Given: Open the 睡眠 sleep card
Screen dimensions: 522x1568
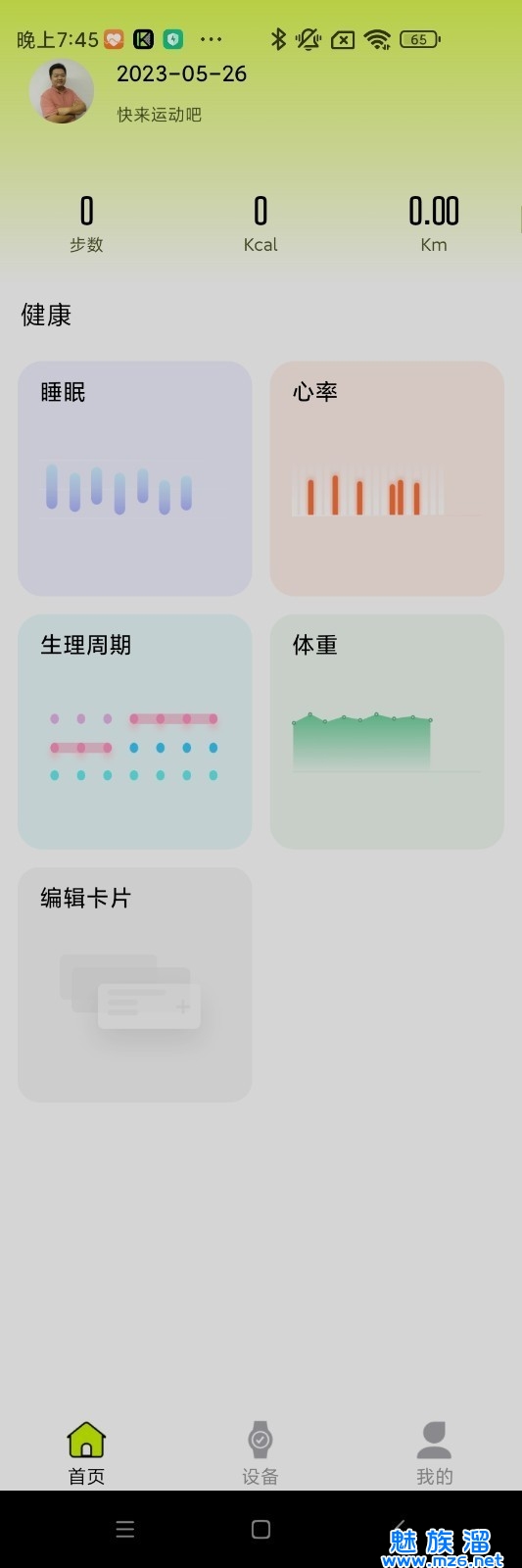Looking at the screenshot, I should (135, 478).
